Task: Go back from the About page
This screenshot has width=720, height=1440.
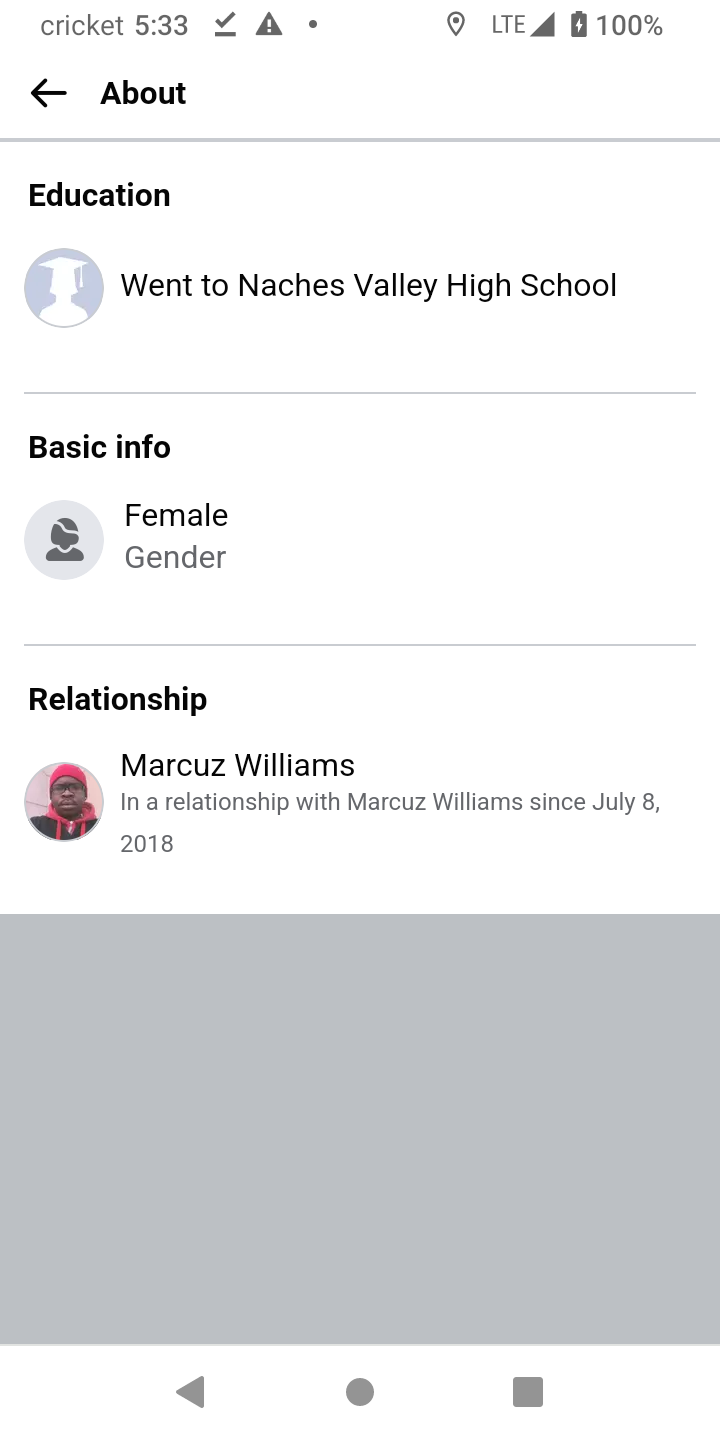Action: pos(48,93)
